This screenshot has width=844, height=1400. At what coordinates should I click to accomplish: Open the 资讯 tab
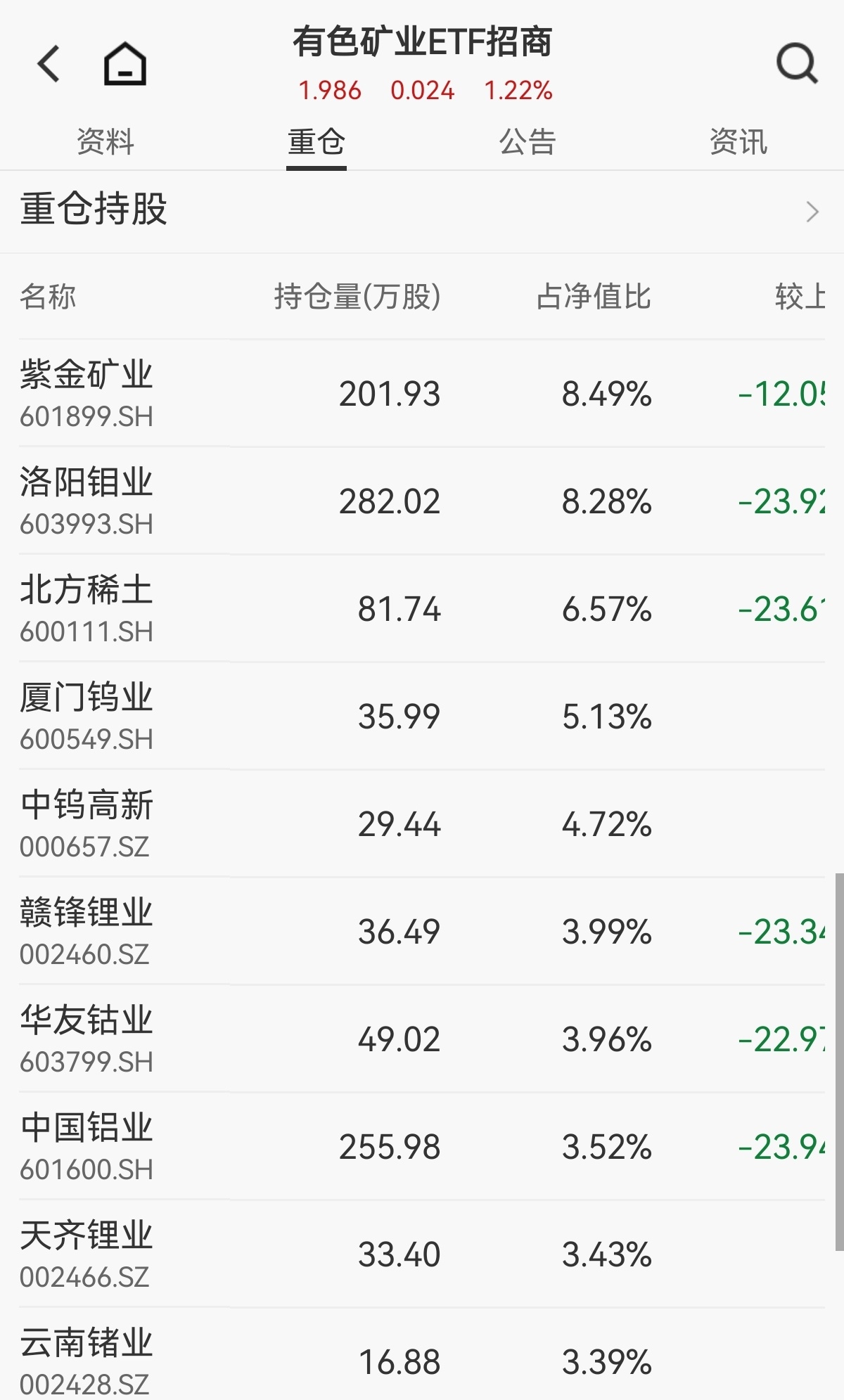pos(738,141)
